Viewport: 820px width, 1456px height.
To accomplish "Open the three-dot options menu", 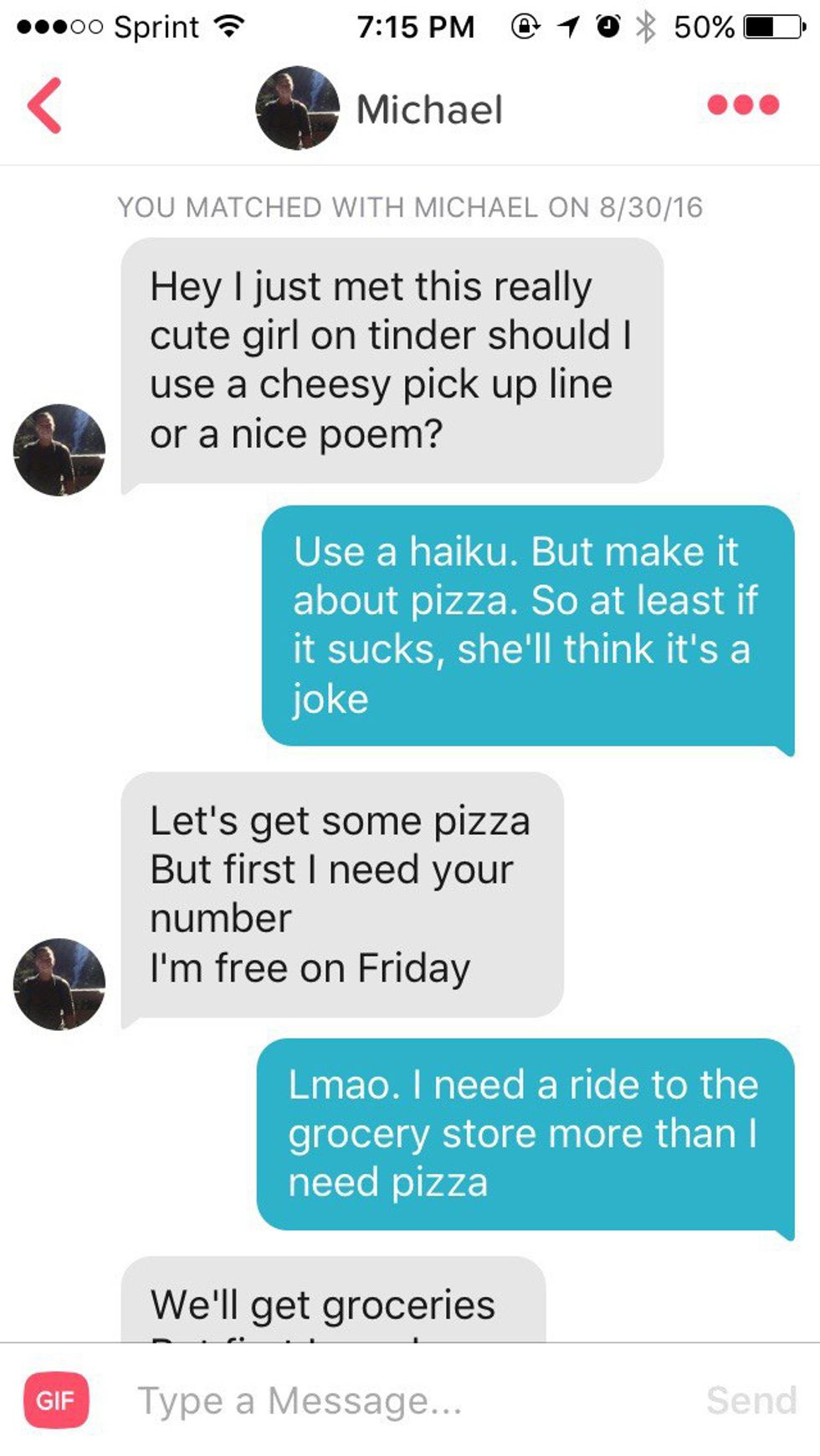I will click(x=743, y=105).
